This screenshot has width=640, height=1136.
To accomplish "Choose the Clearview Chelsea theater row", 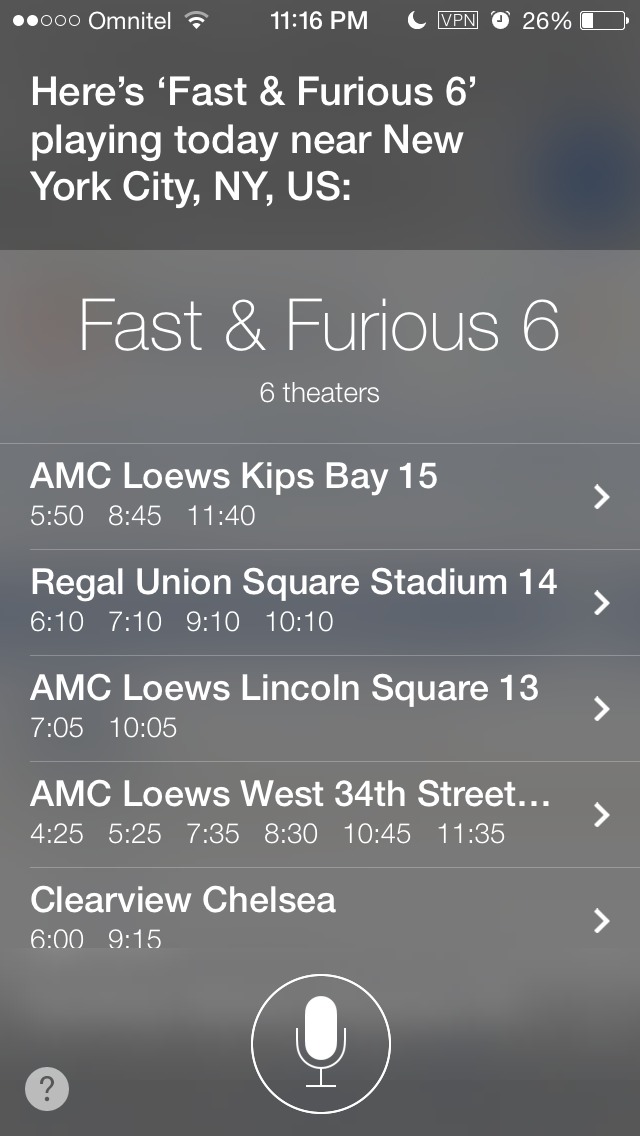I will 320,914.
